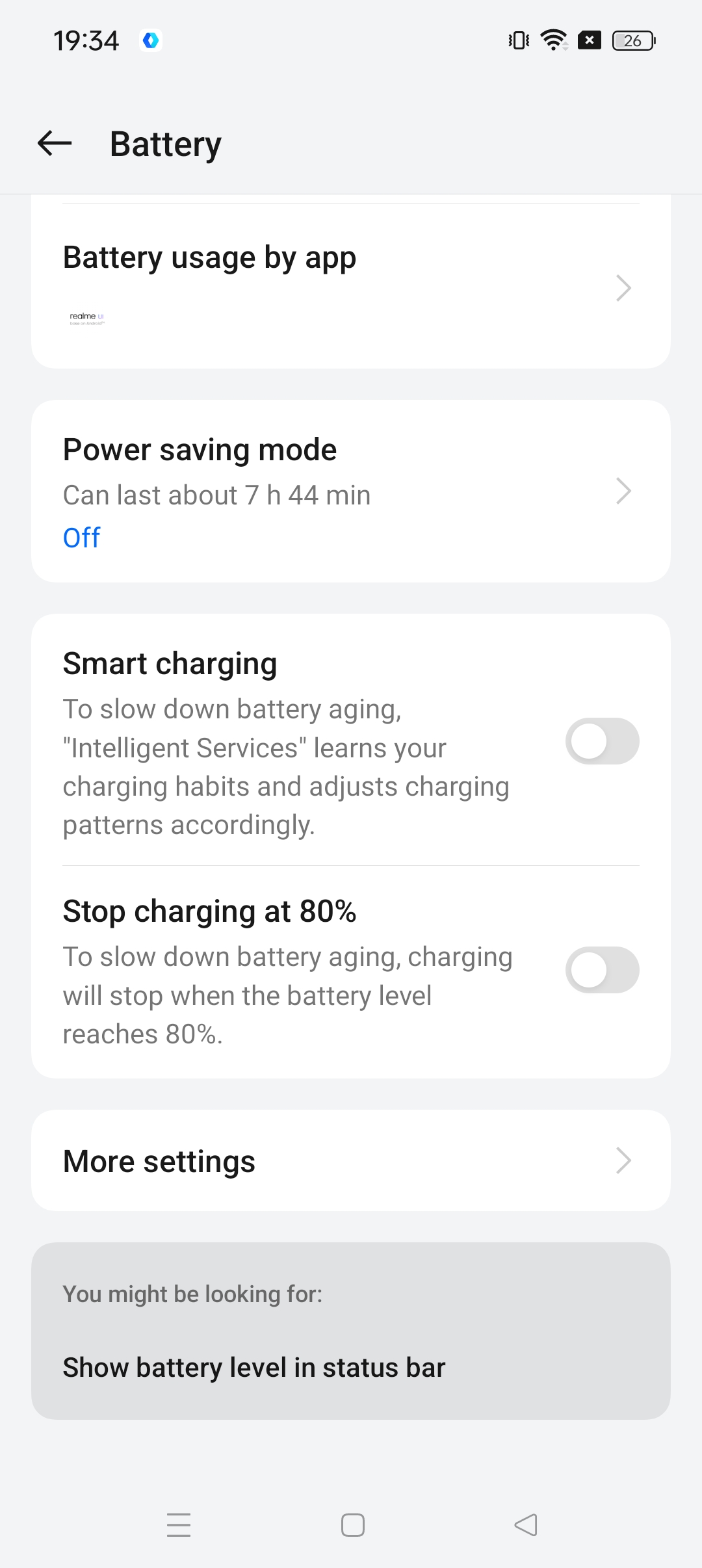The image size is (702, 1568).
Task: Open Power saving mode settings
Action: pyautogui.click(x=350, y=491)
